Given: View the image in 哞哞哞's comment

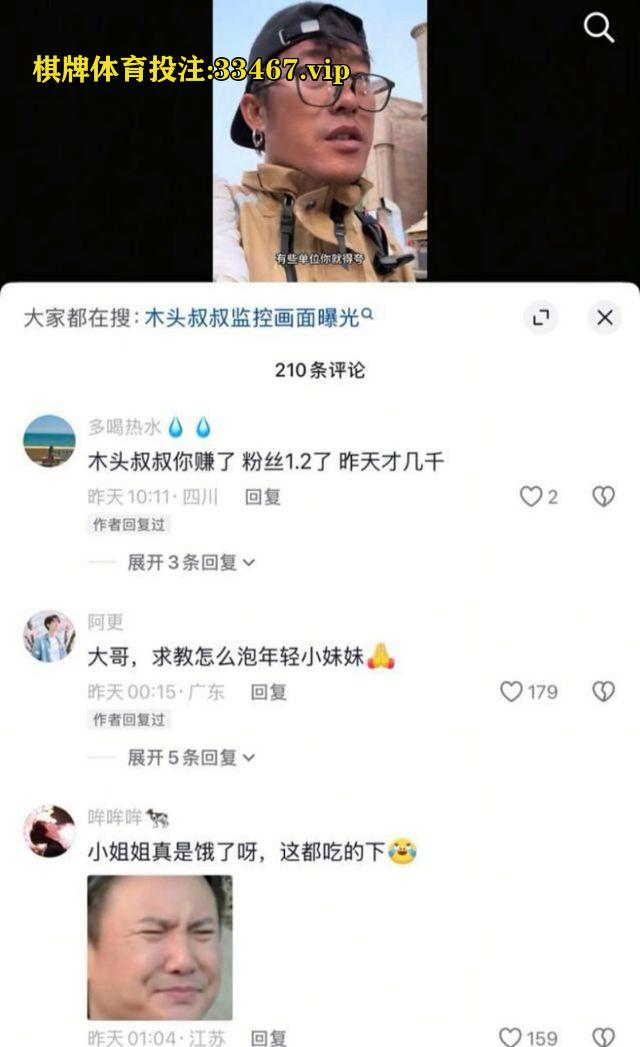Looking at the screenshot, I should point(160,947).
